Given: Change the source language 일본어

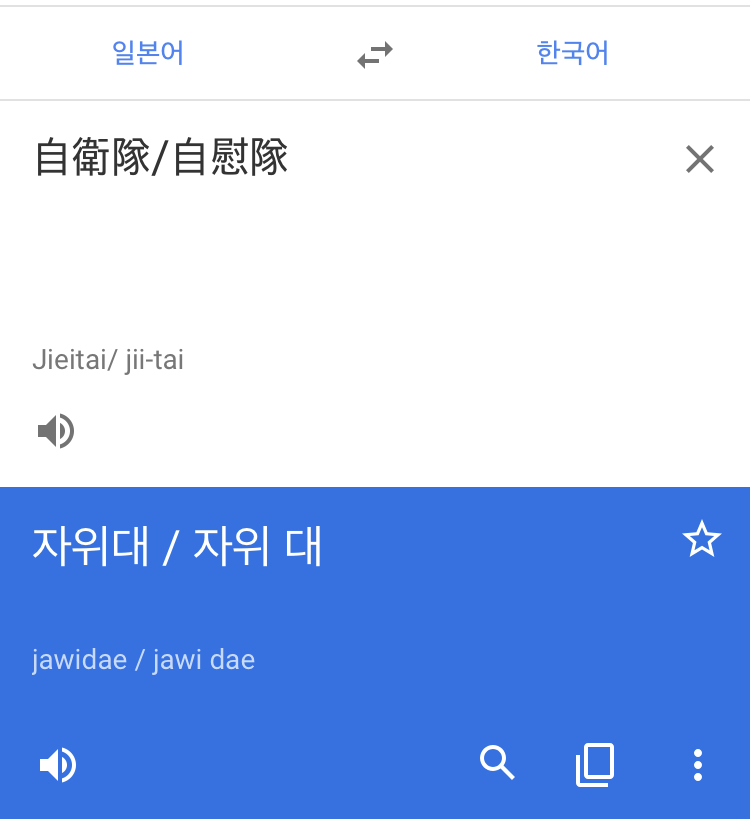Looking at the screenshot, I should tap(148, 53).
